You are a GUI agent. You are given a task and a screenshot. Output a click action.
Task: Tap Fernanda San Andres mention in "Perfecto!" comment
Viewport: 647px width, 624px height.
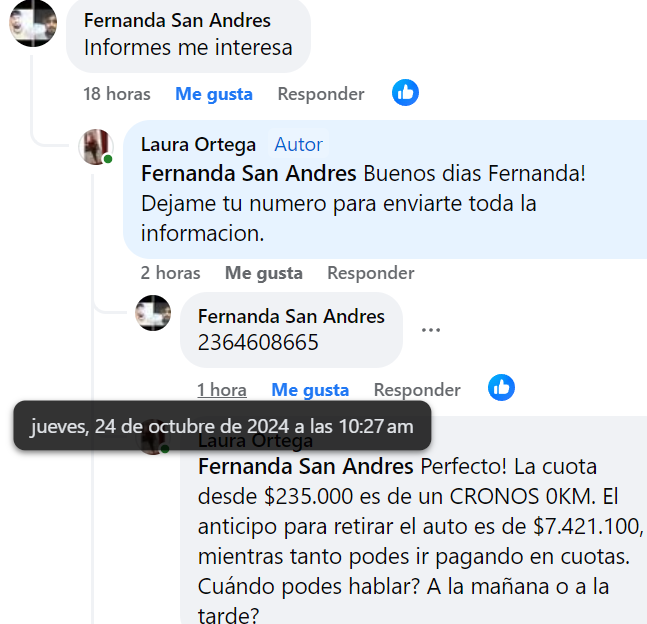pos(305,467)
